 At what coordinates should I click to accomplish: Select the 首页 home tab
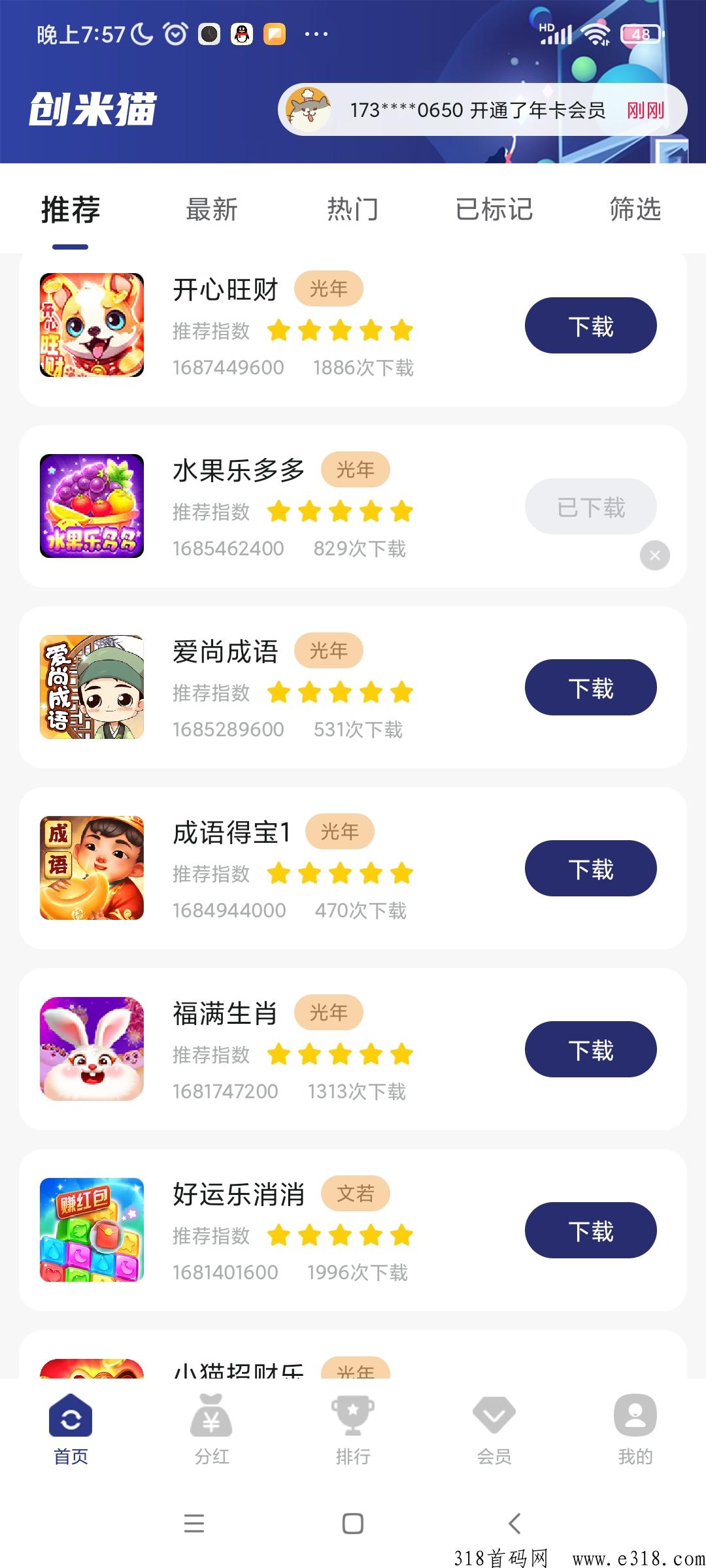click(71, 1429)
